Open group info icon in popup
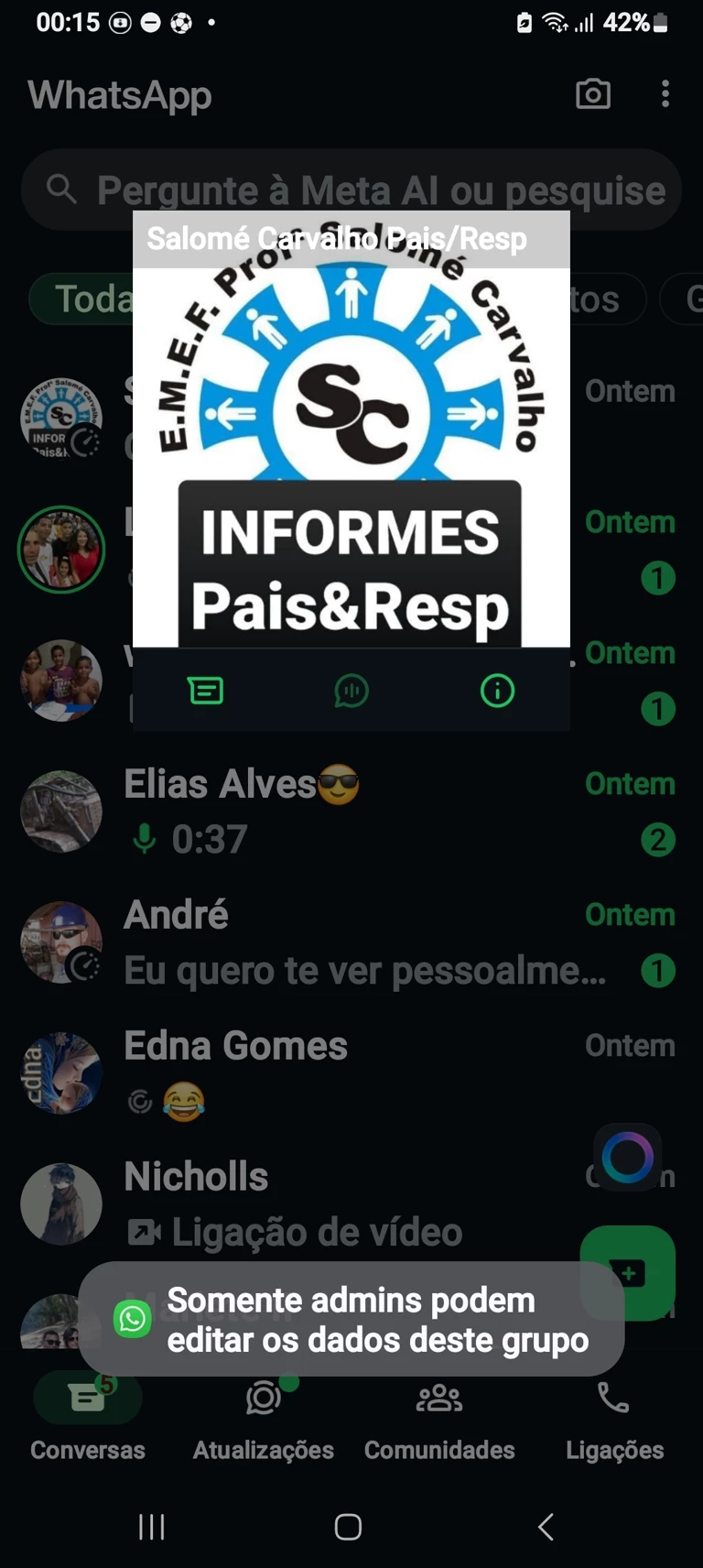 click(497, 691)
